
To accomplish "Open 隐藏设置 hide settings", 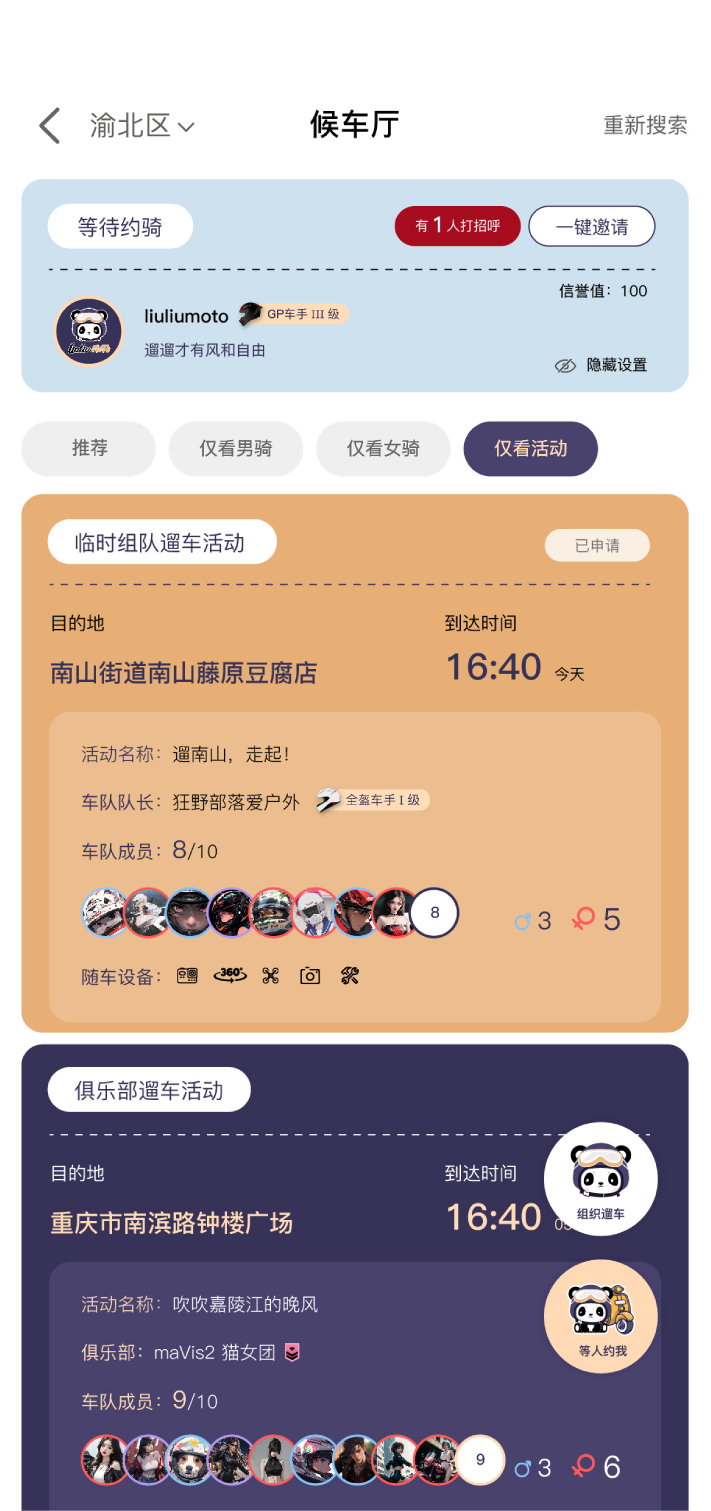I will pyautogui.click(x=602, y=365).
